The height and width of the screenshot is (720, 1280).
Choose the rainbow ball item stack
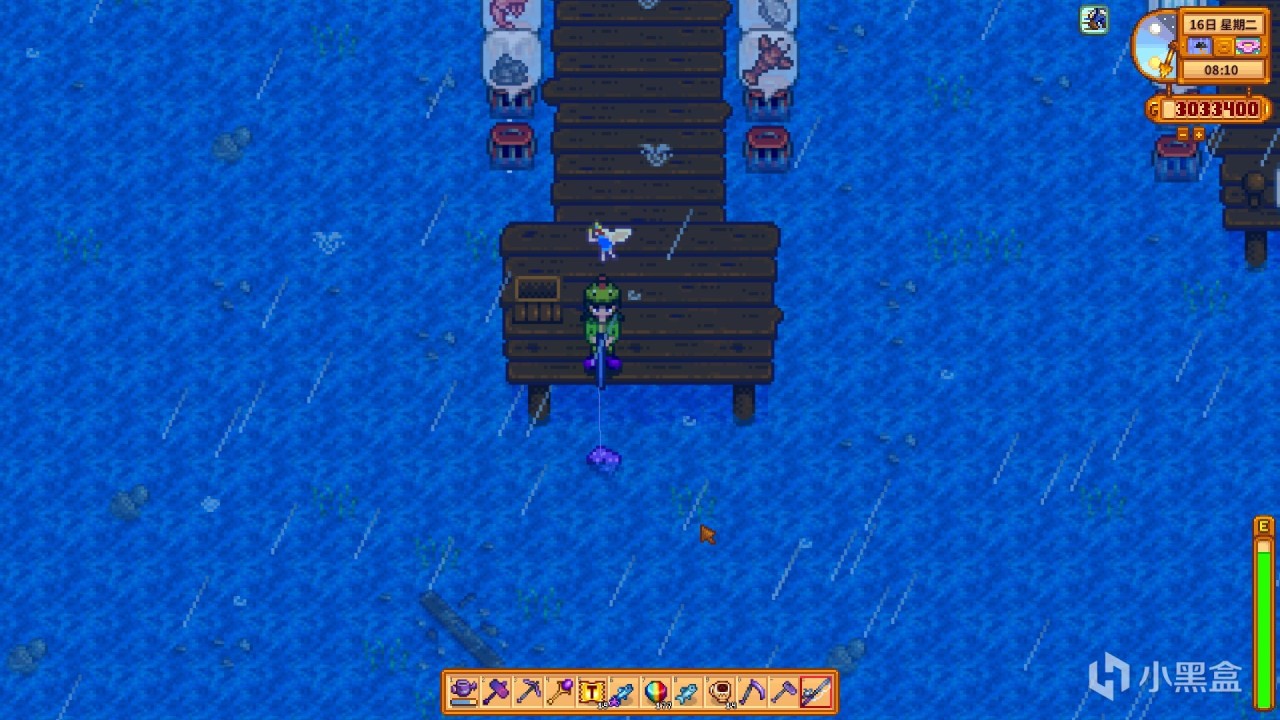[x=655, y=691]
